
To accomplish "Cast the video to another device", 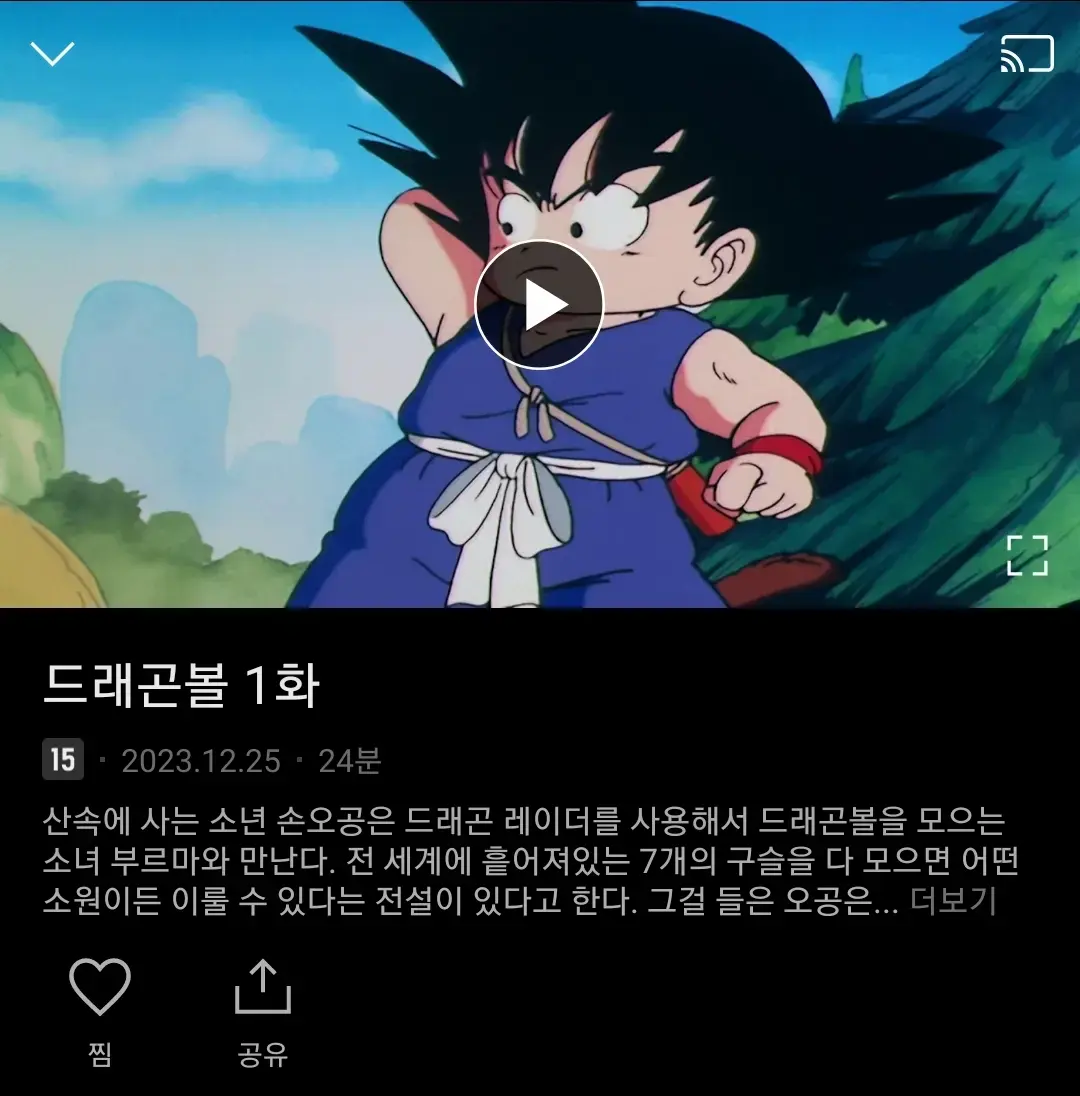I will tap(1026, 54).
